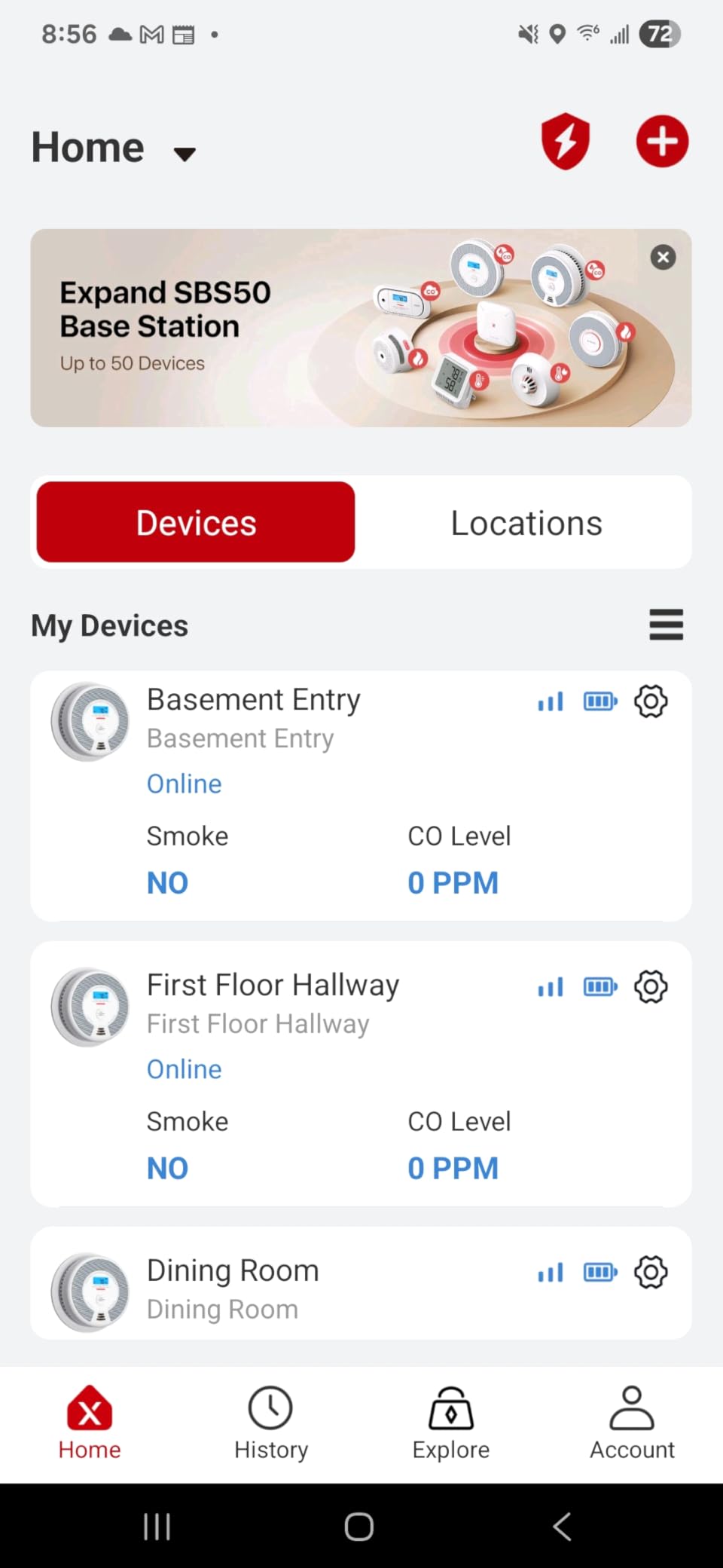Tap the add device plus icon
Screen dimensions: 723x1568
(x=661, y=141)
